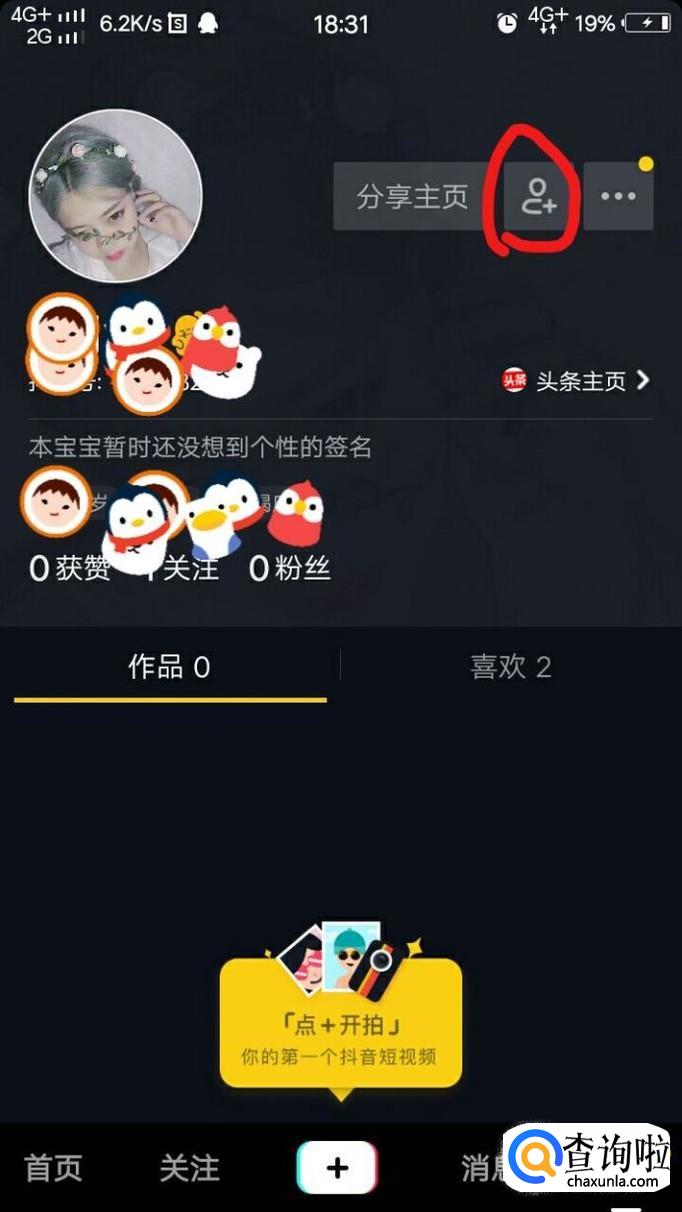Go to the 首页 tab
Image resolution: width=682 pixels, height=1212 pixels.
54,1168
